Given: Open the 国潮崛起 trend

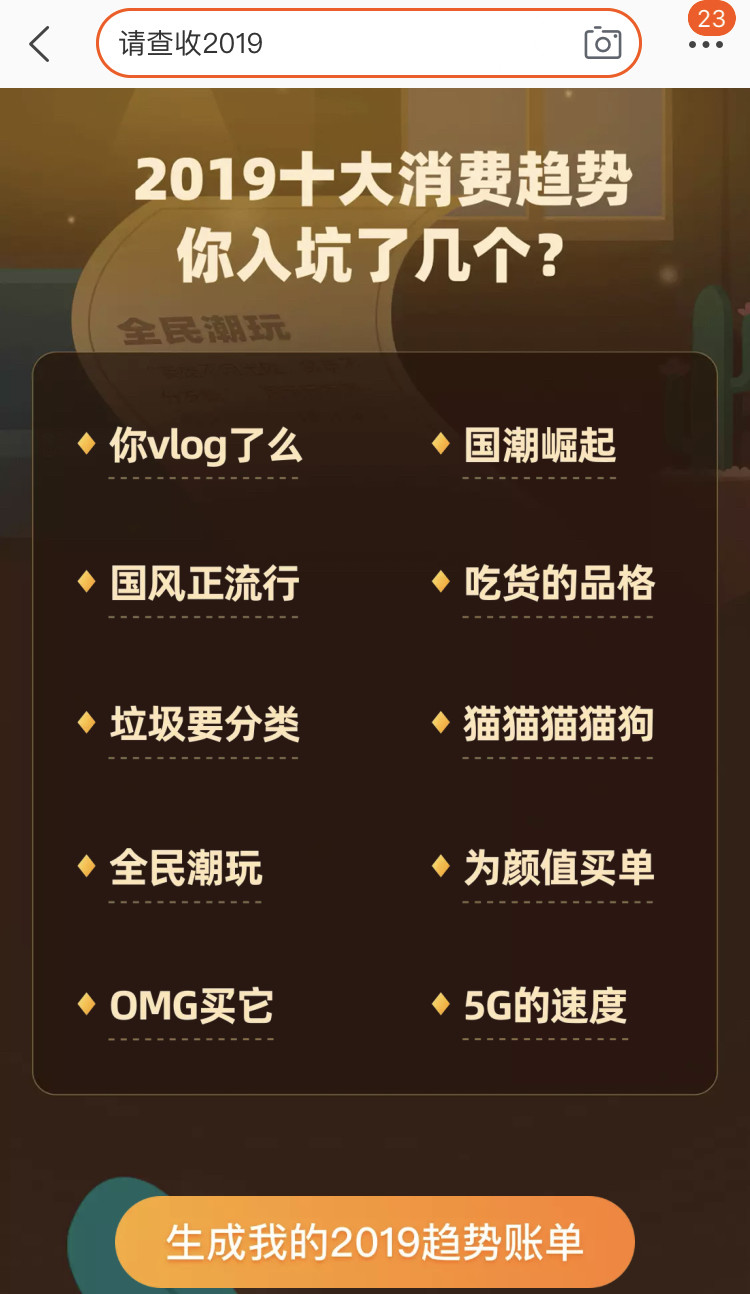Looking at the screenshot, I should tap(540, 446).
